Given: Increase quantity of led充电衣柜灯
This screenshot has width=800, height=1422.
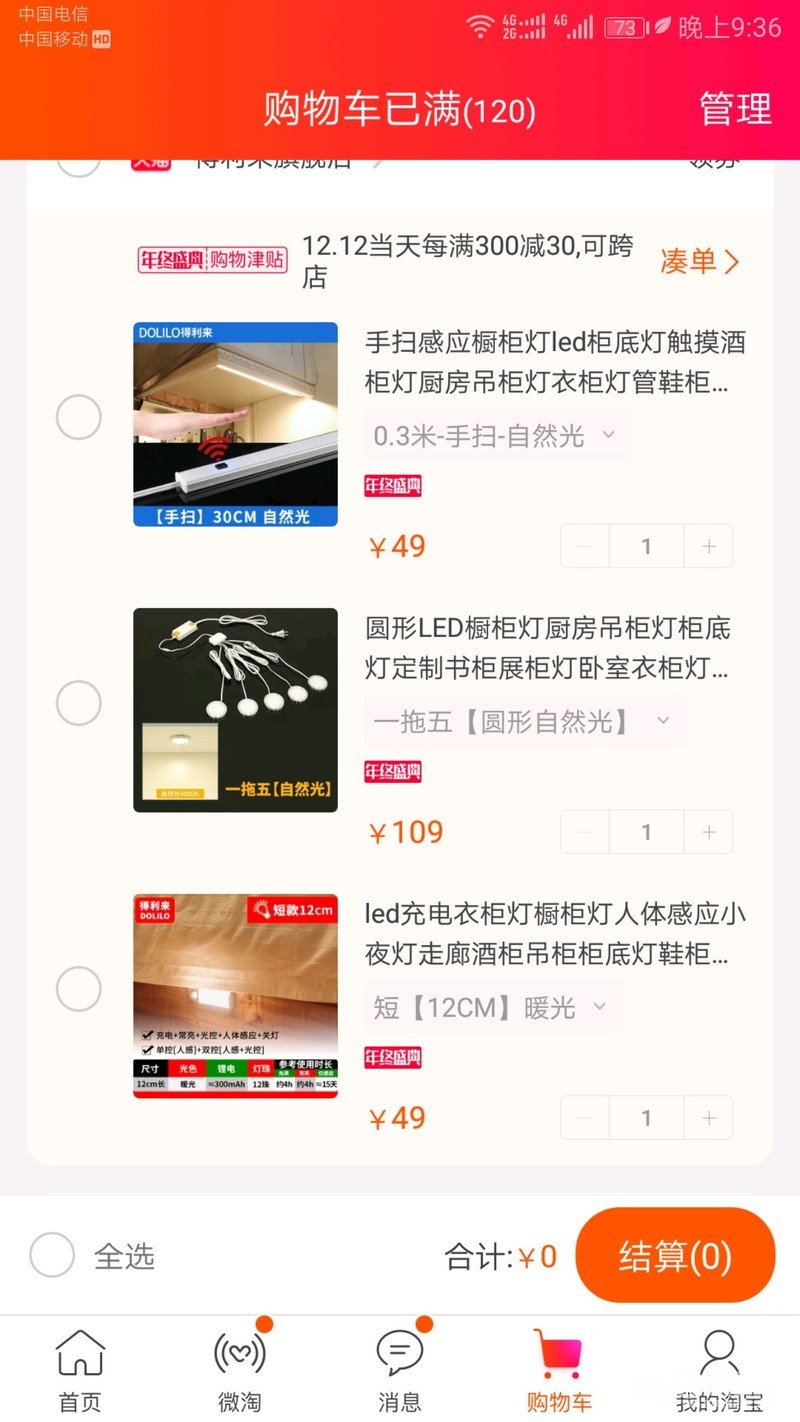Looking at the screenshot, I should pyautogui.click(x=709, y=1118).
